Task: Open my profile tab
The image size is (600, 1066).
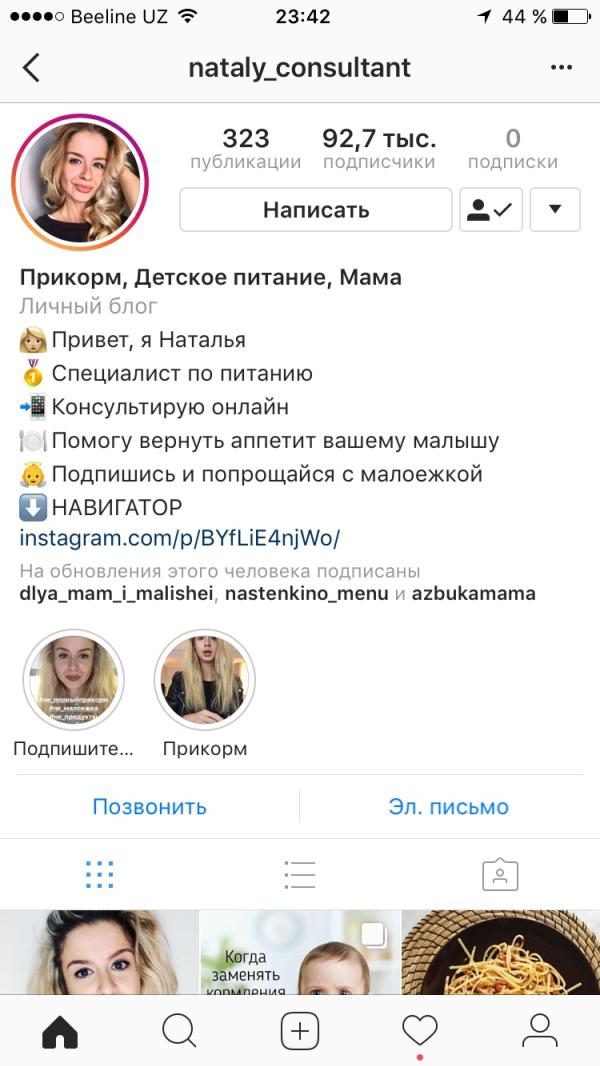Action: tap(540, 1031)
